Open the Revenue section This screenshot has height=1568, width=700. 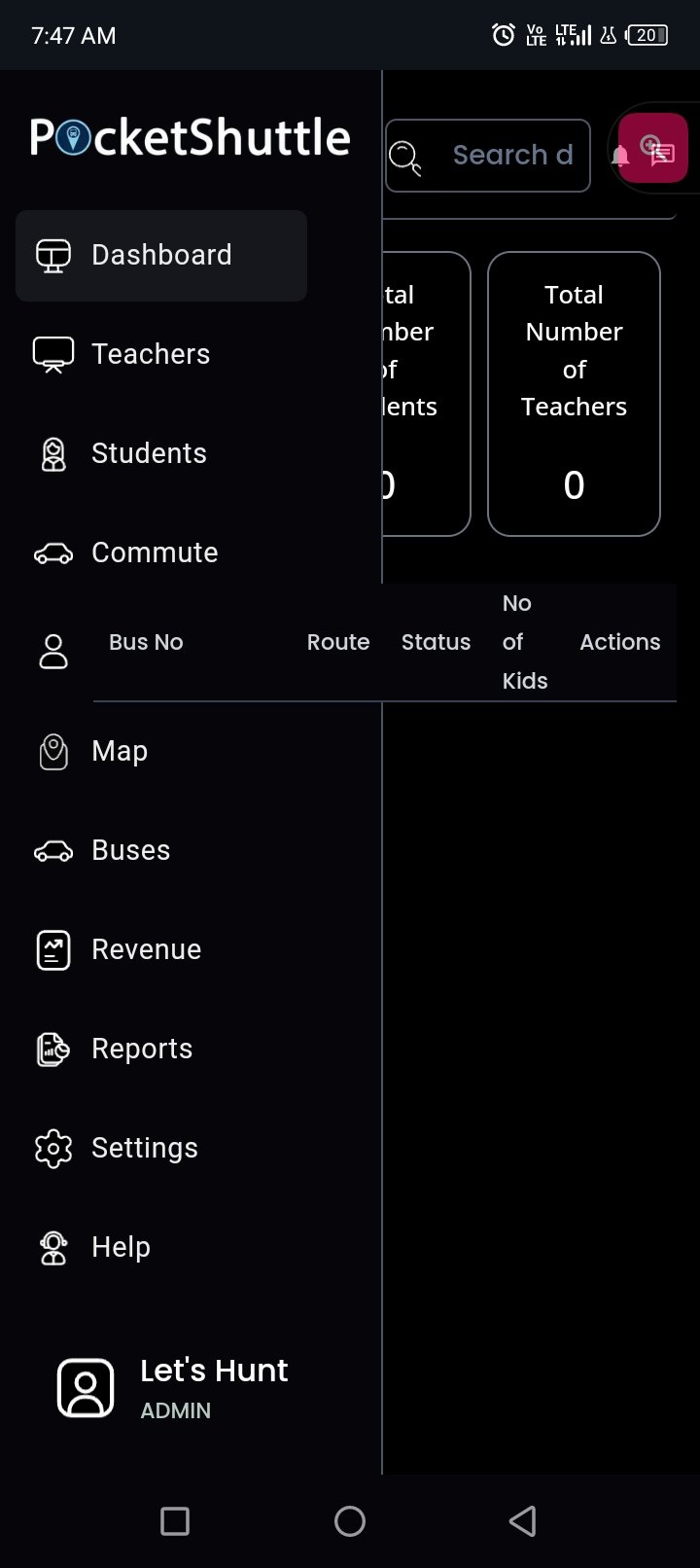click(x=161, y=949)
